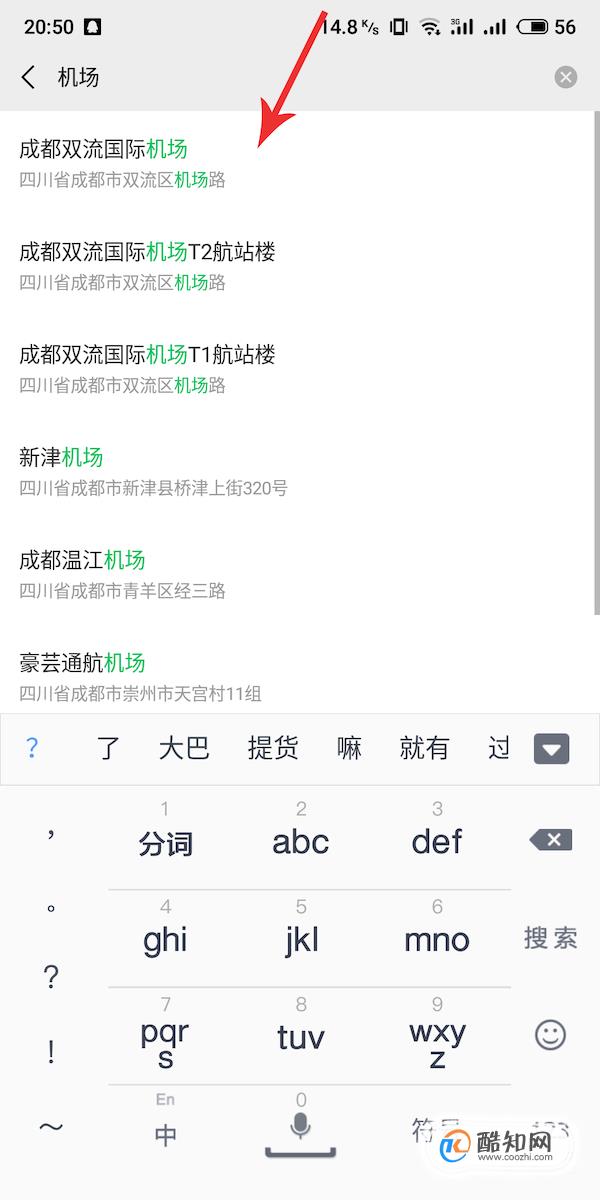600x1200 pixels.
Task: Go back using the top-left arrow
Action: [x=28, y=77]
